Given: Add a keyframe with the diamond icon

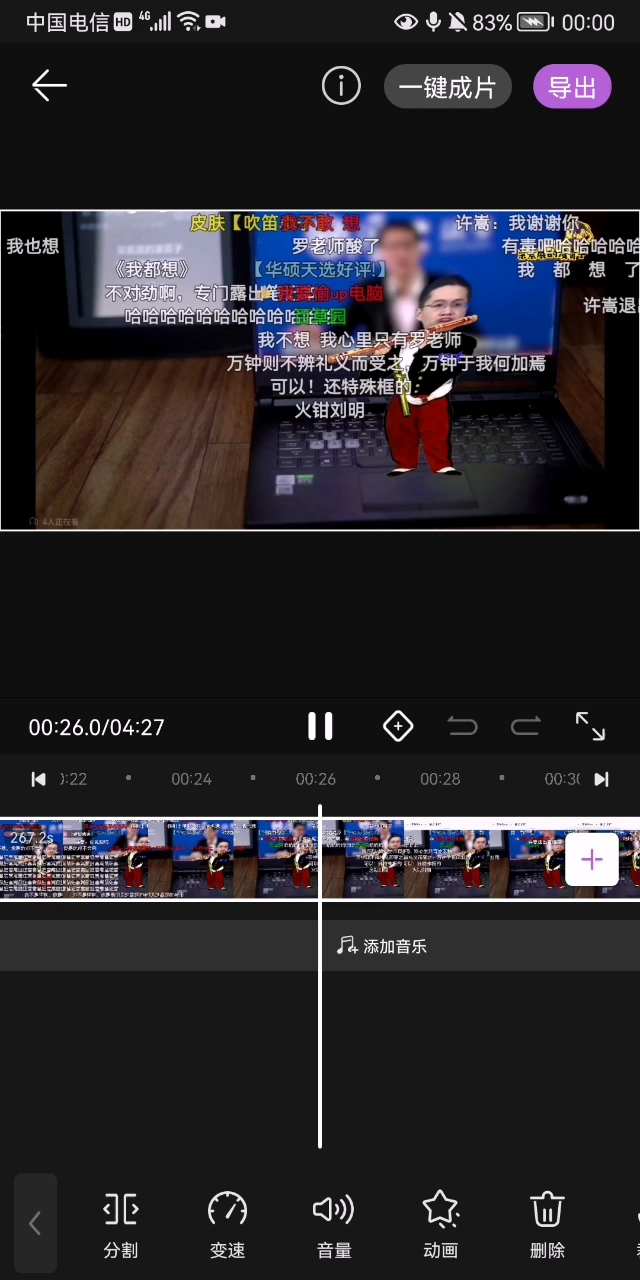Looking at the screenshot, I should [x=398, y=726].
